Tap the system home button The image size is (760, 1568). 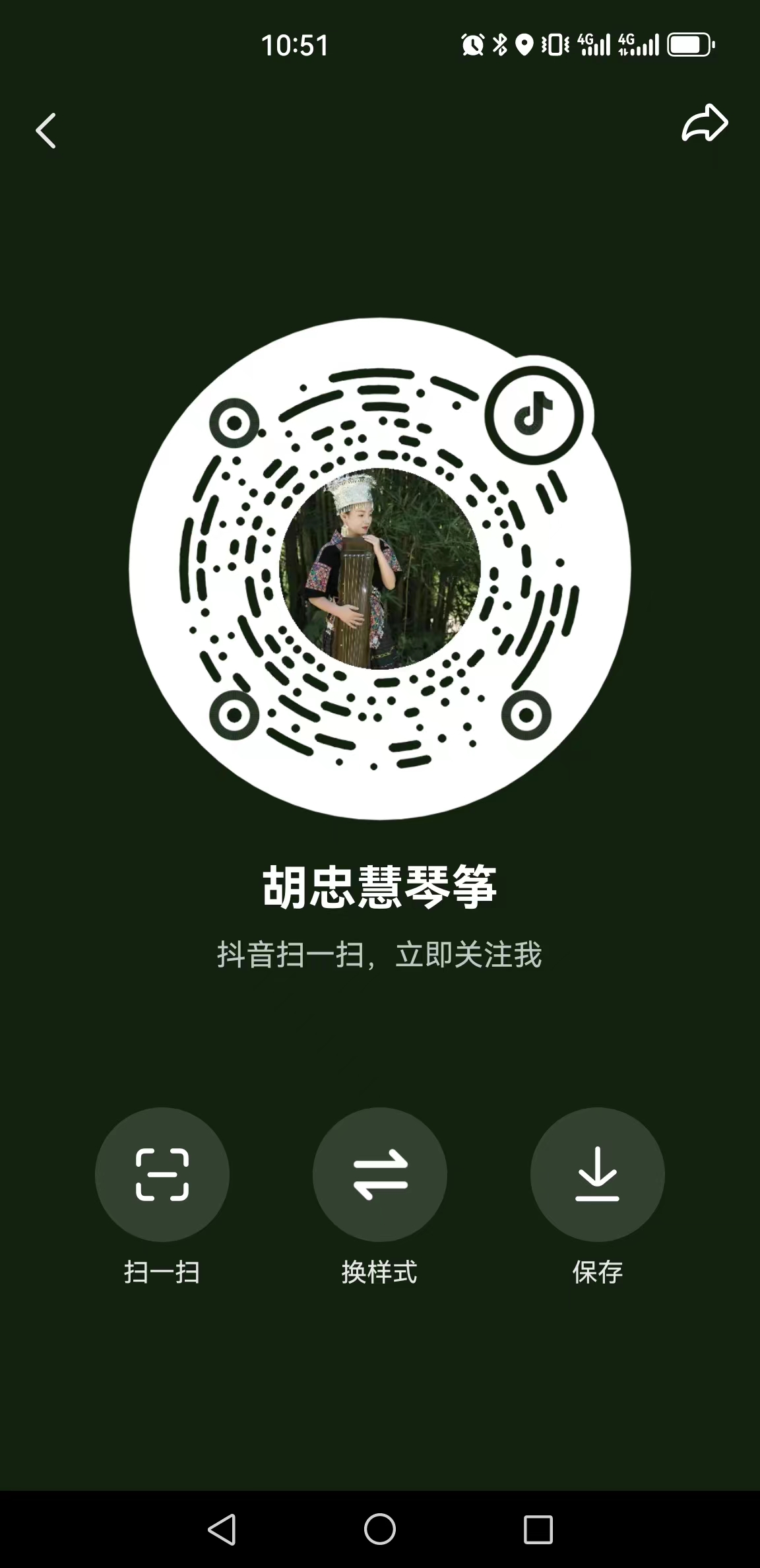(x=380, y=1529)
